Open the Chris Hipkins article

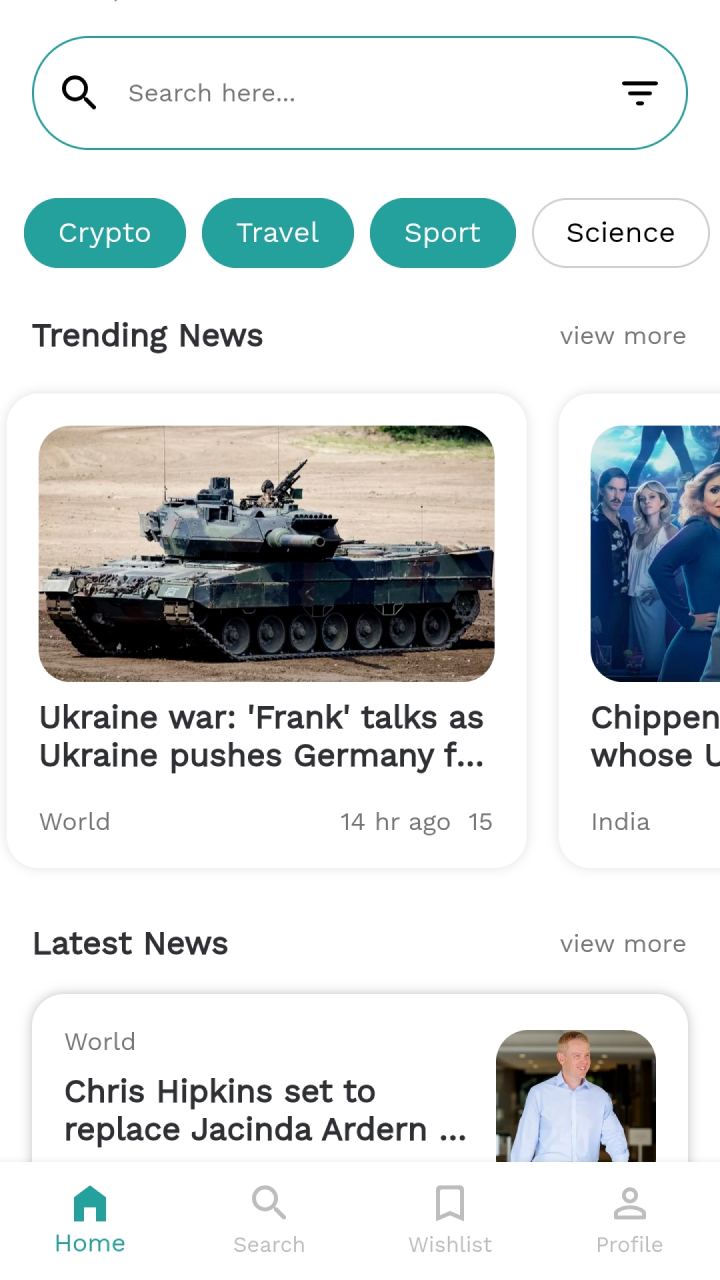(x=265, y=1110)
